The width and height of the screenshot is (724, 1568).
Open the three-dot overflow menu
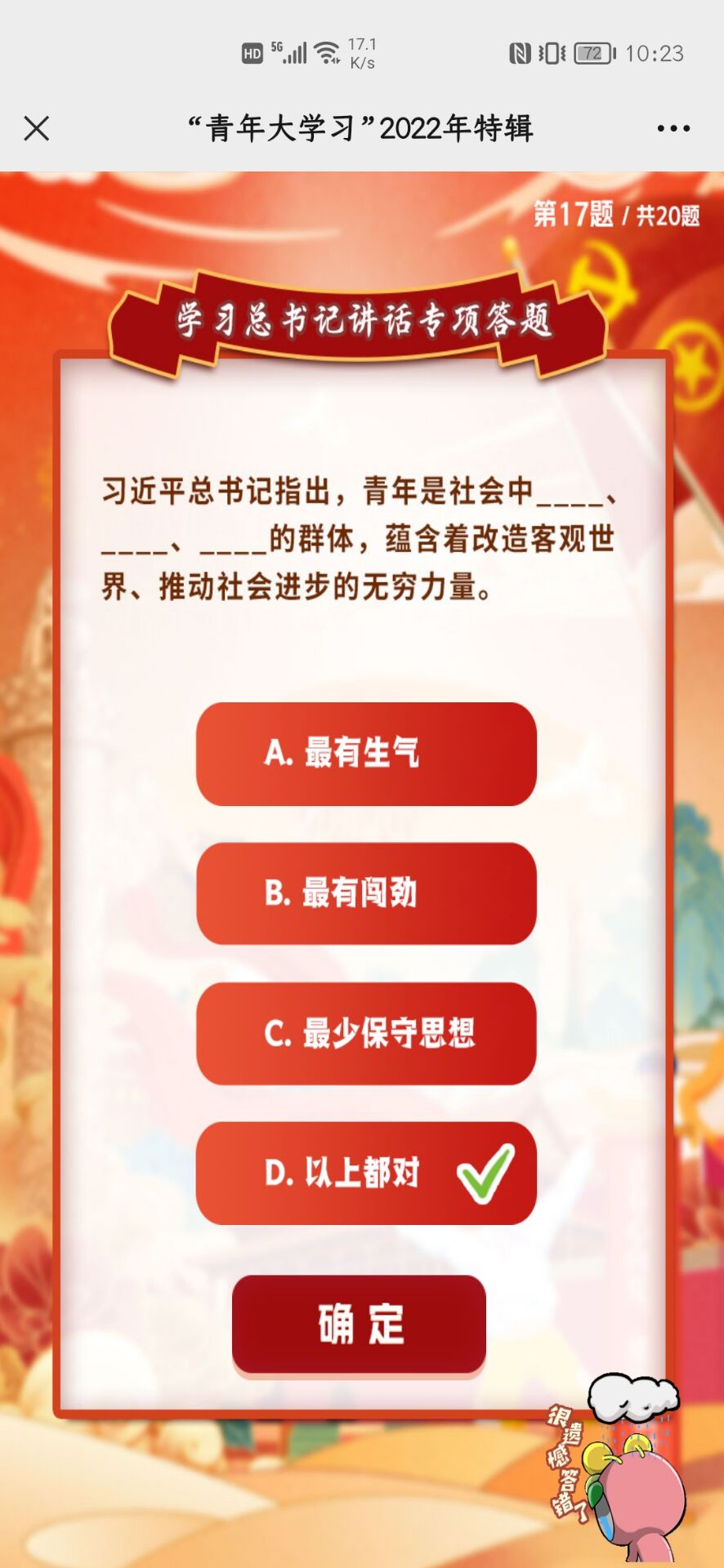[673, 128]
